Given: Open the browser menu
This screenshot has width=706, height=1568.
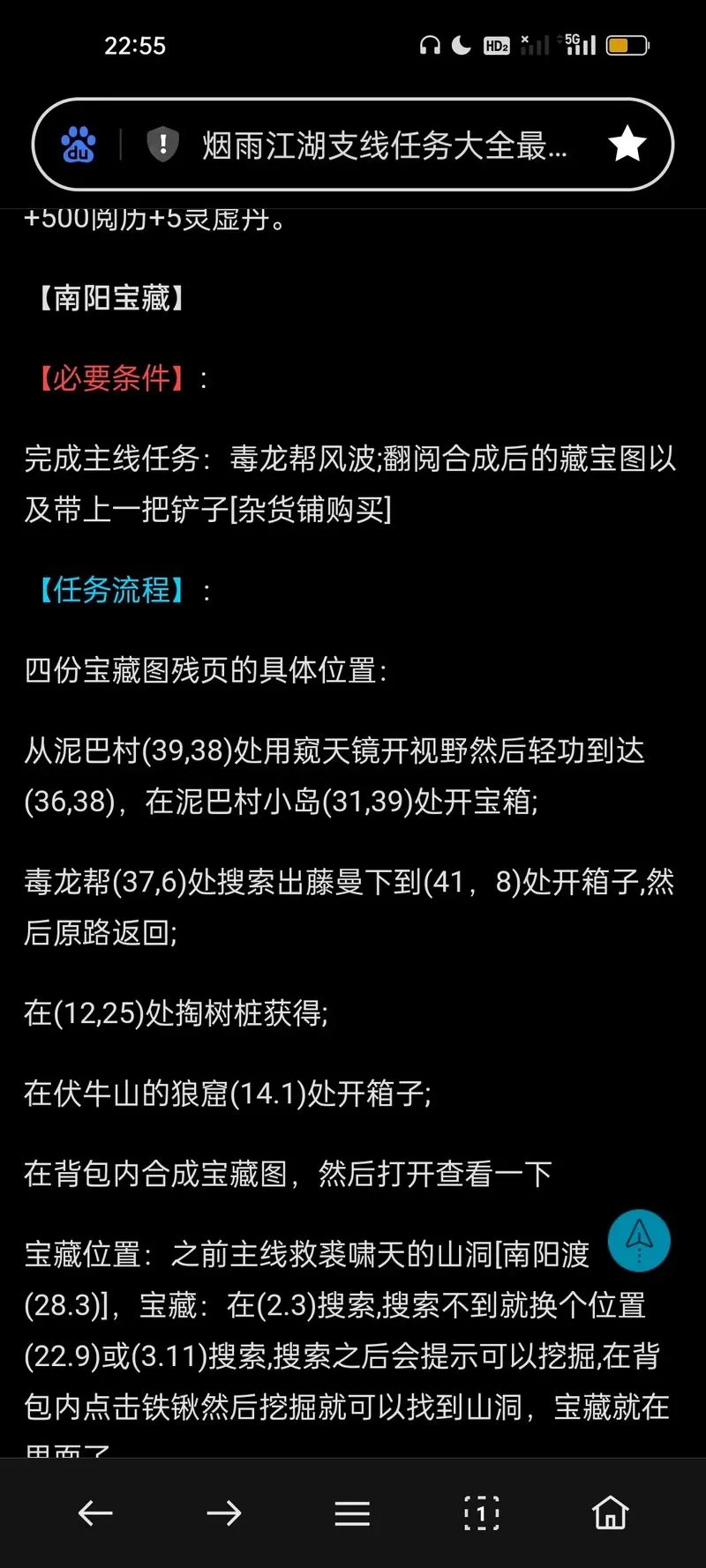Looking at the screenshot, I should click(352, 1512).
